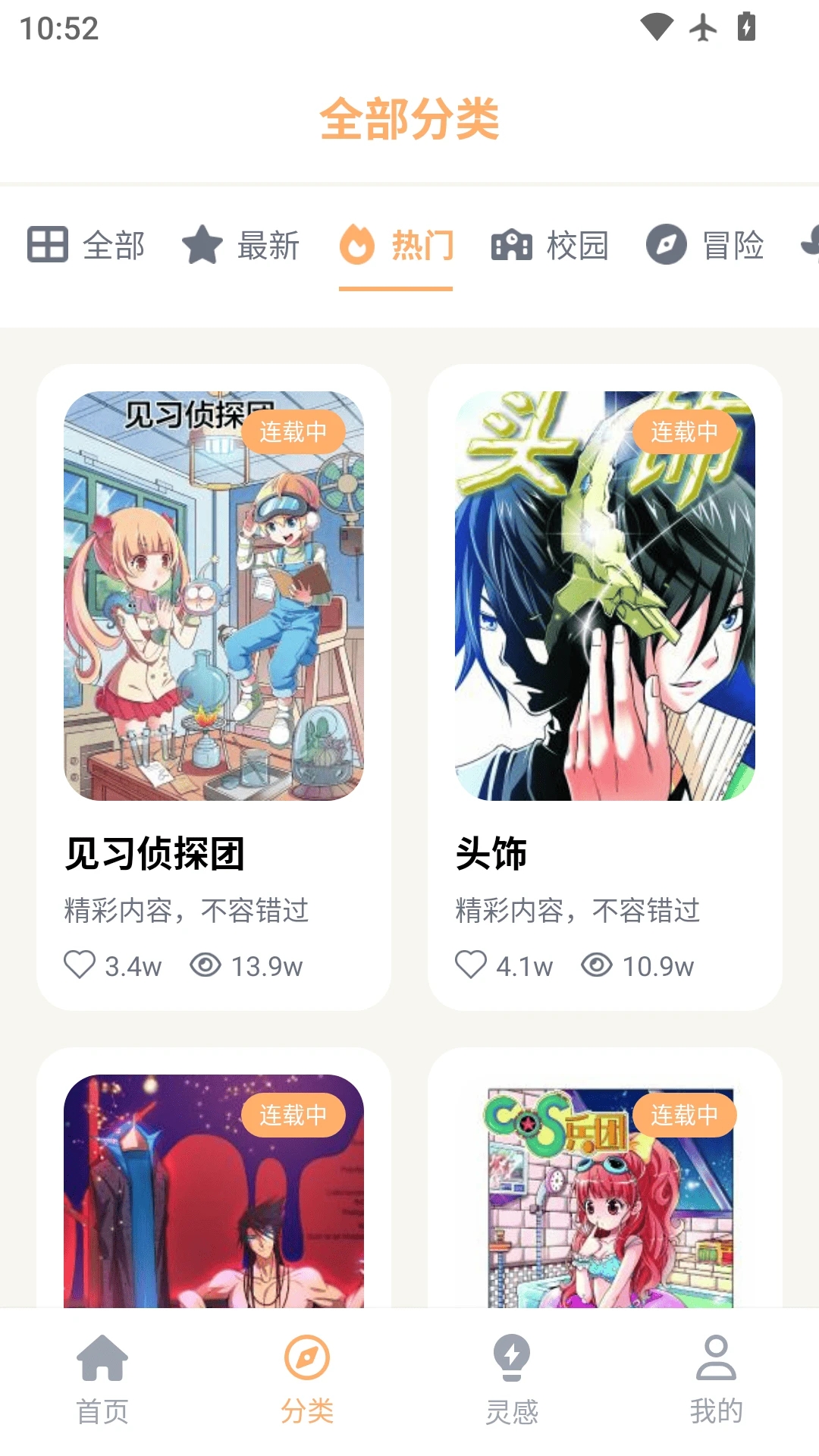Tap the orange underline indicator below 热门
This screenshot has height=1456, width=819.
395,289
